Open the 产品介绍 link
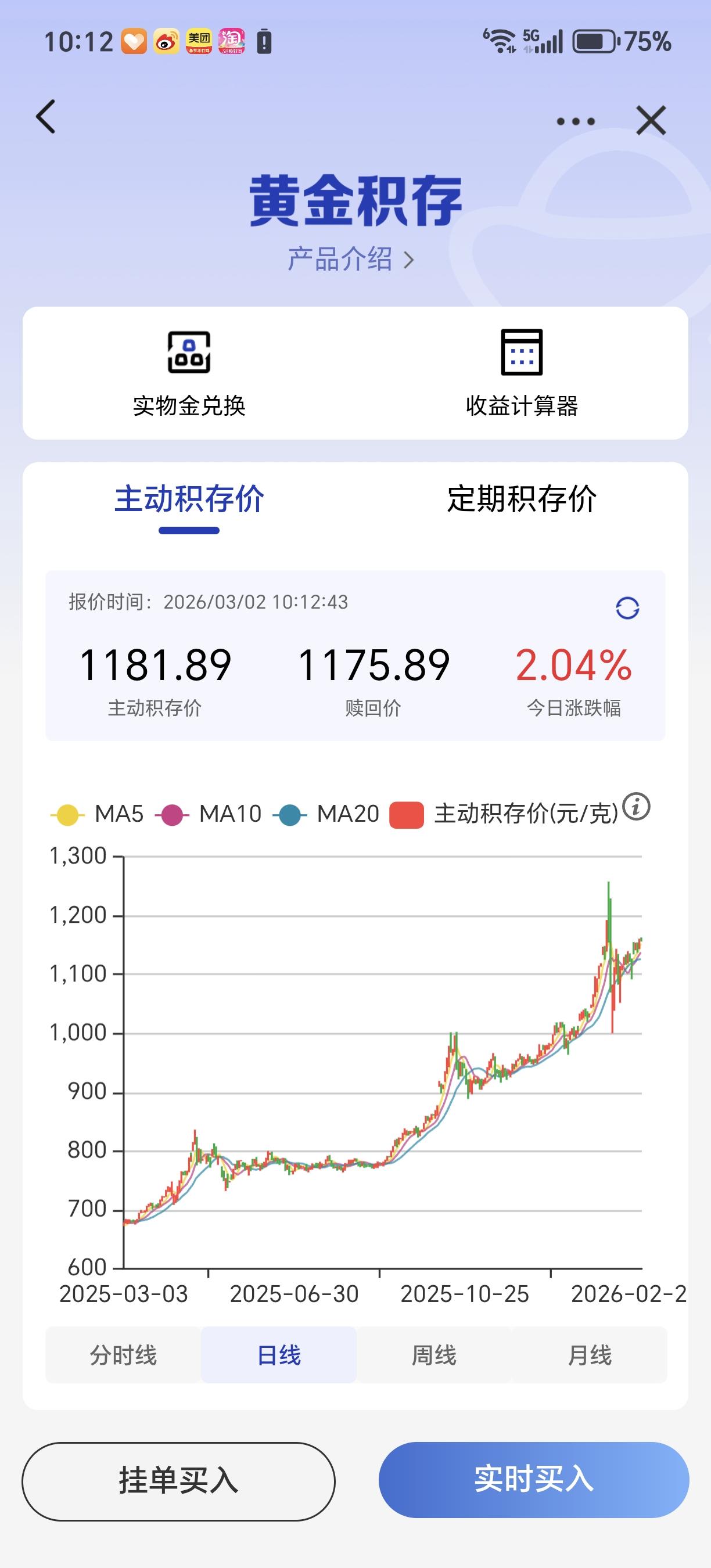The height and width of the screenshot is (1568, 711). [x=351, y=260]
